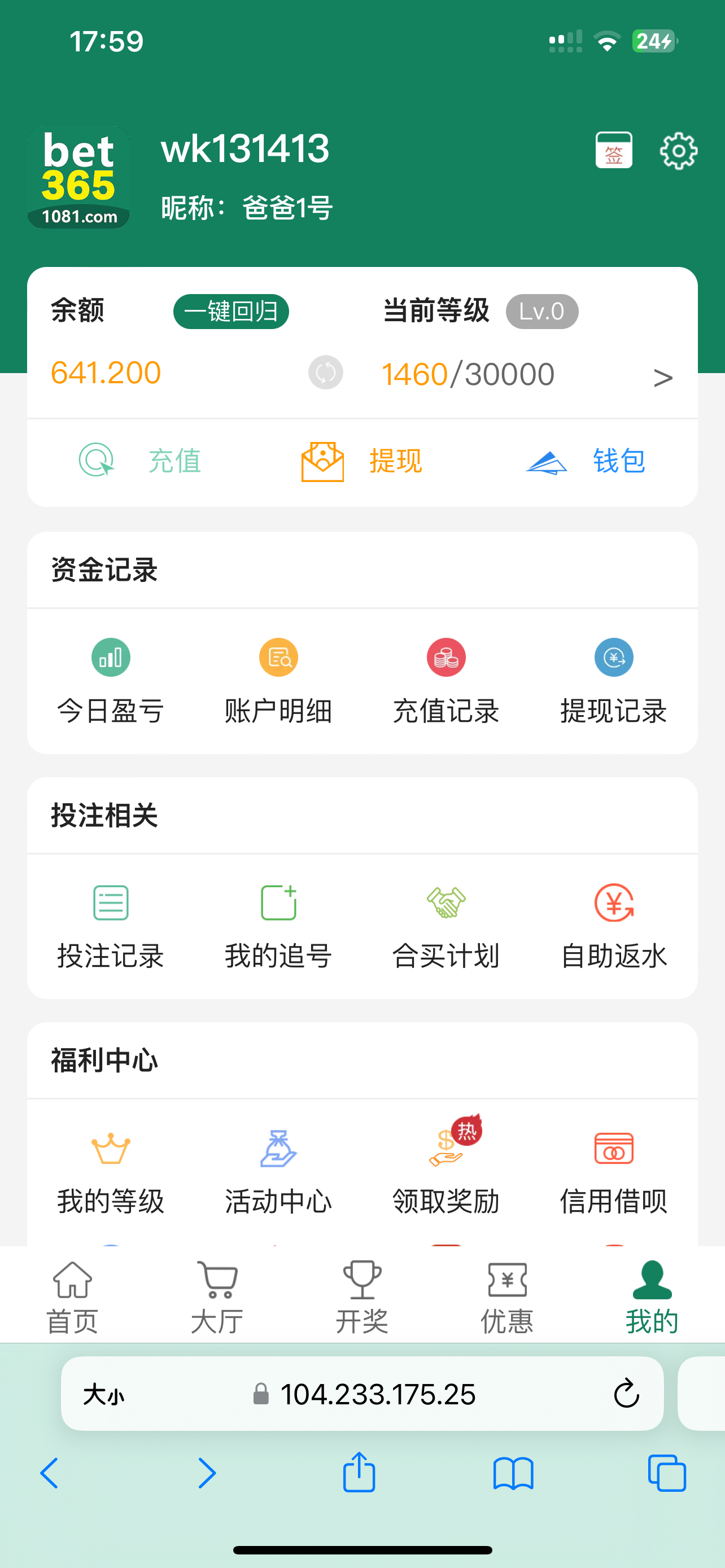Open the settings gear icon
This screenshot has width=725, height=1568.
(x=678, y=150)
